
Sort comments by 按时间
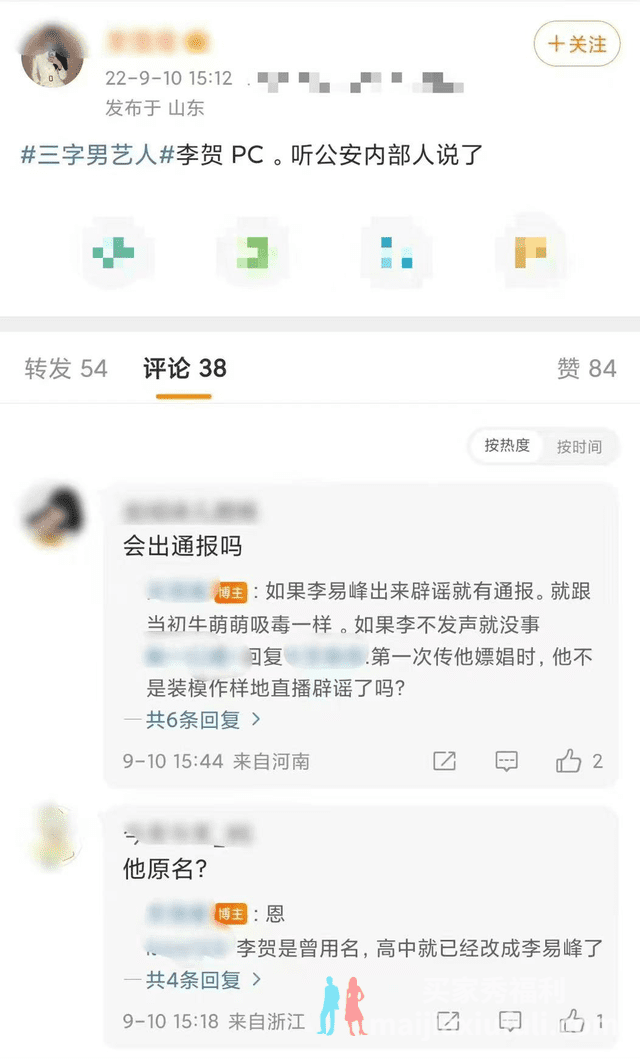(579, 447)
